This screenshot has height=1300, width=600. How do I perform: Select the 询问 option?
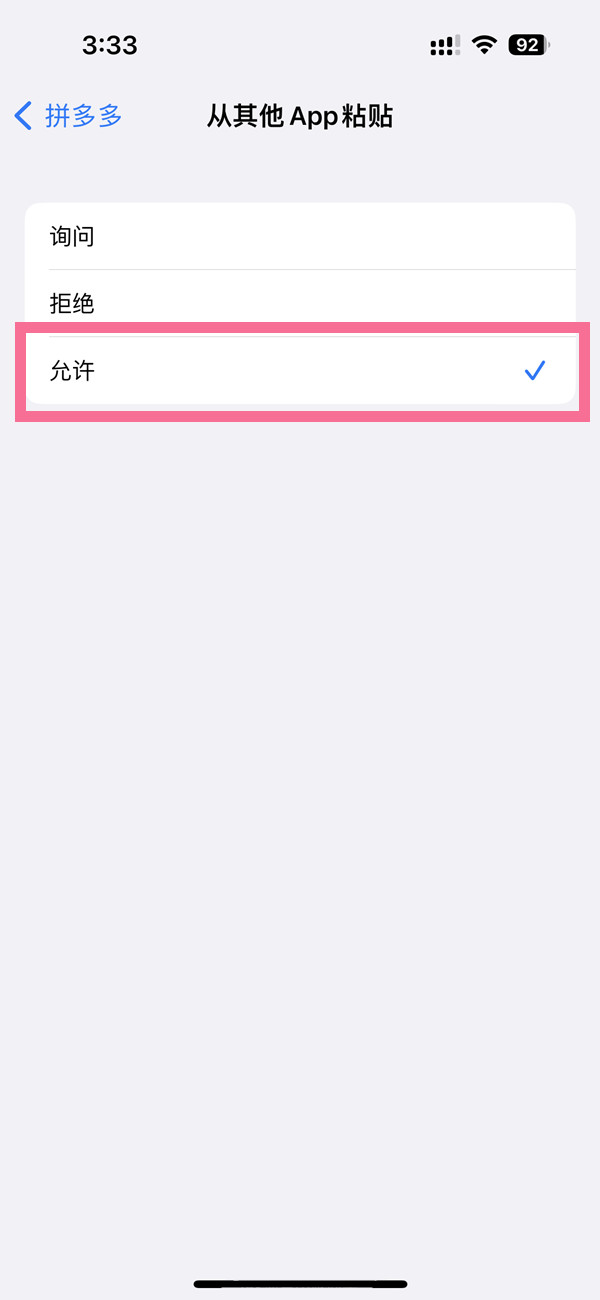point(300,237)
